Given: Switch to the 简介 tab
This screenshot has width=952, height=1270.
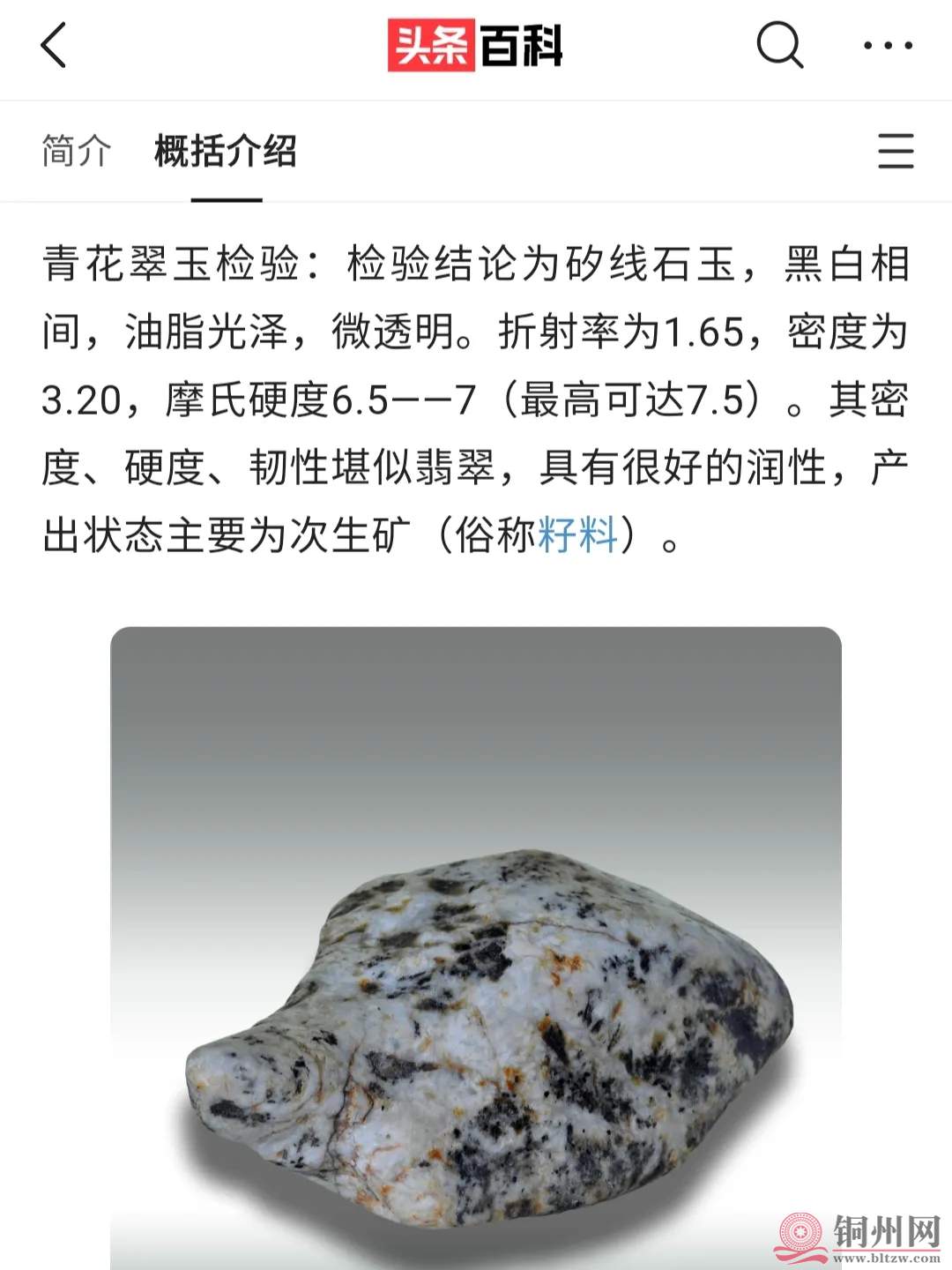Looking at the screenshot, I should pyautogui.click(x=77, y=151).
